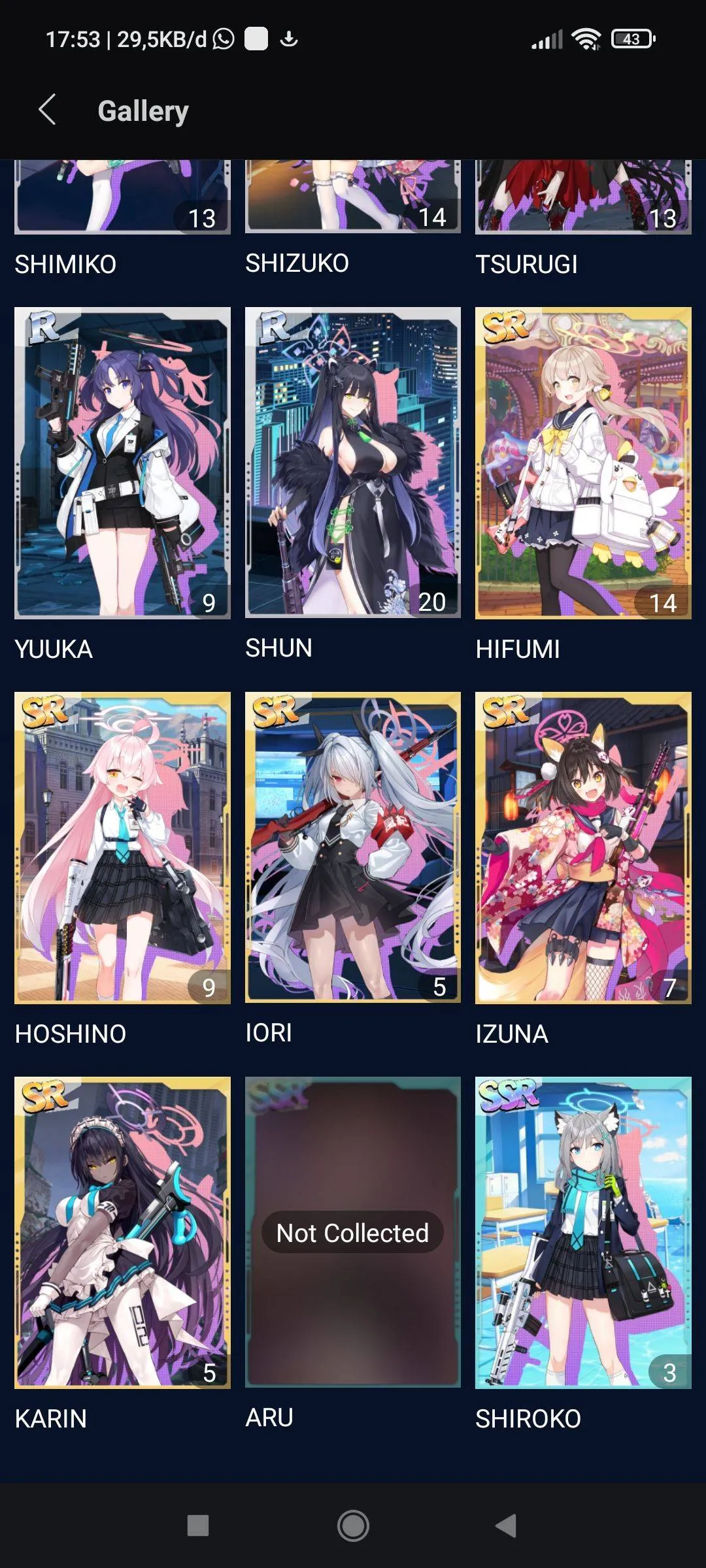Open the SHIMIKO card

click(x=122, y=197)
